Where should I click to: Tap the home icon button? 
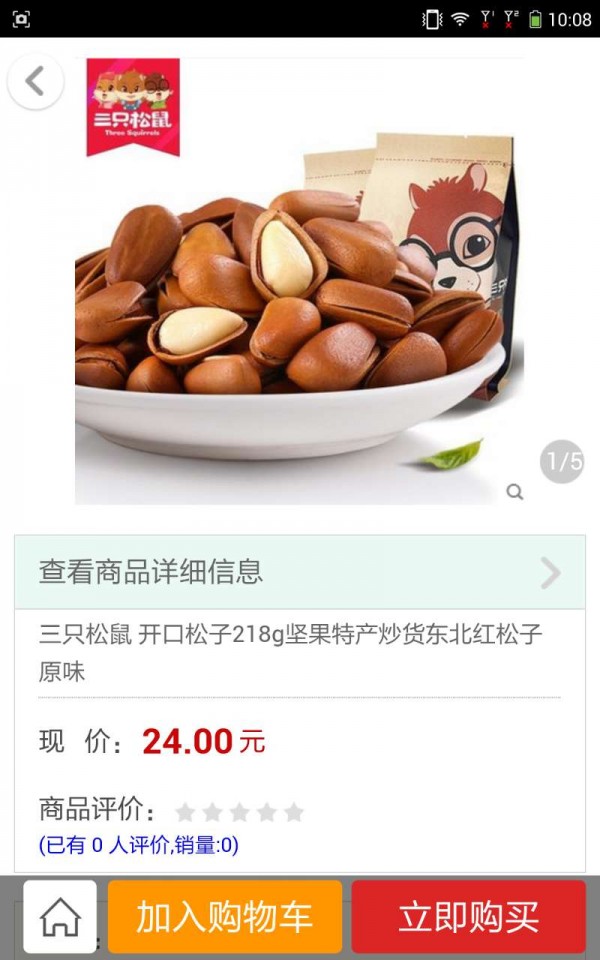coord(60,916)
